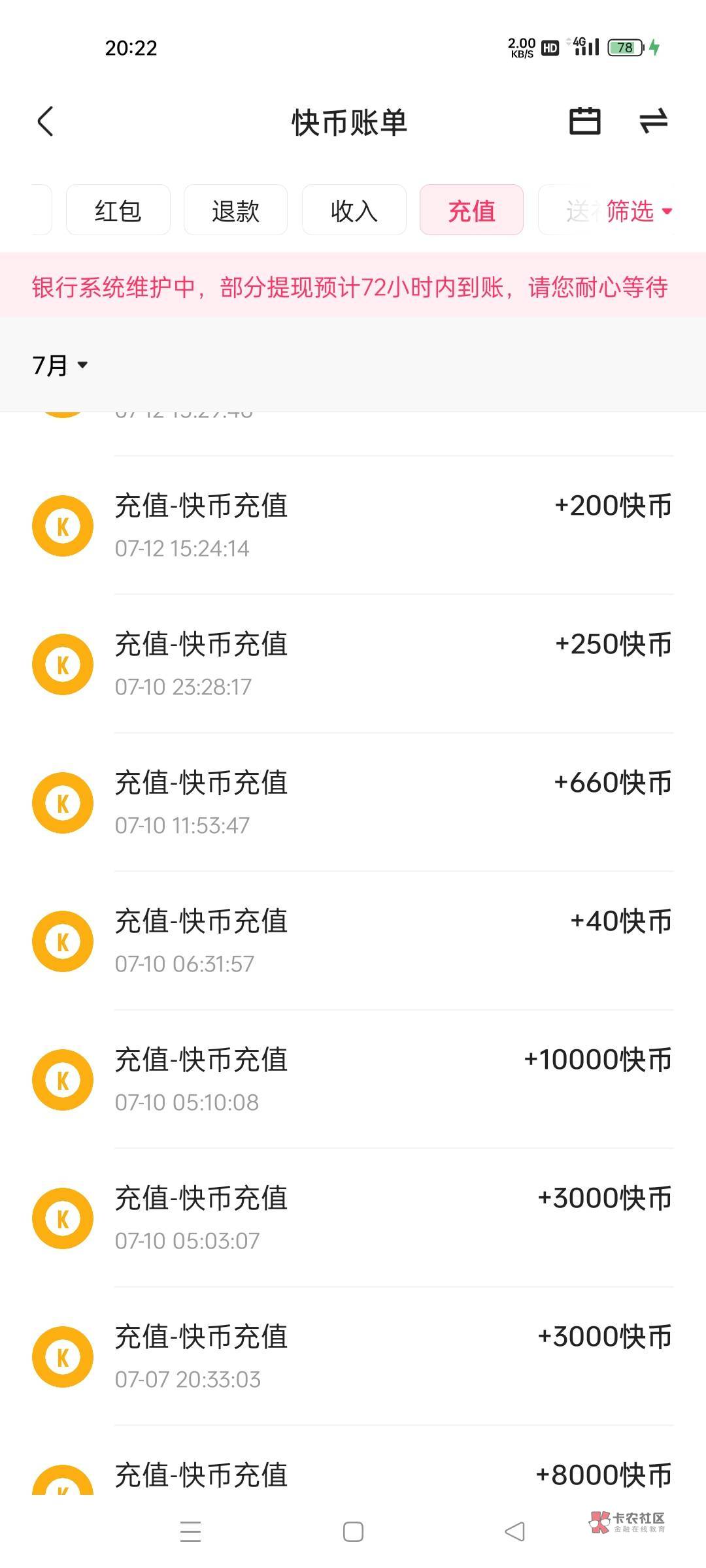The width and height of the screenshot is (706, 1568).
Task: Open the +40快币 recharge entry
Action: coord(353,941)
